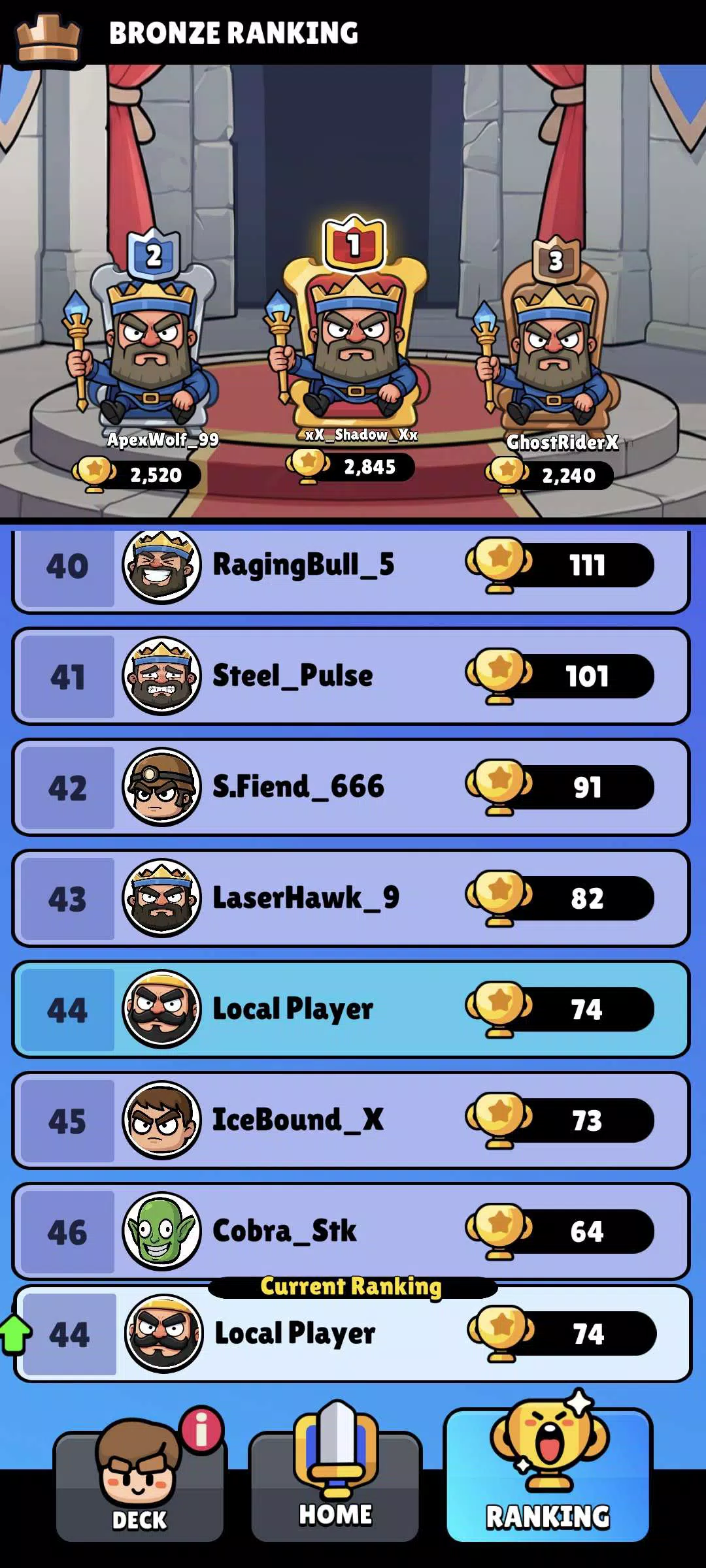Open RagingBull_5's ranking row

coord(351,567)
